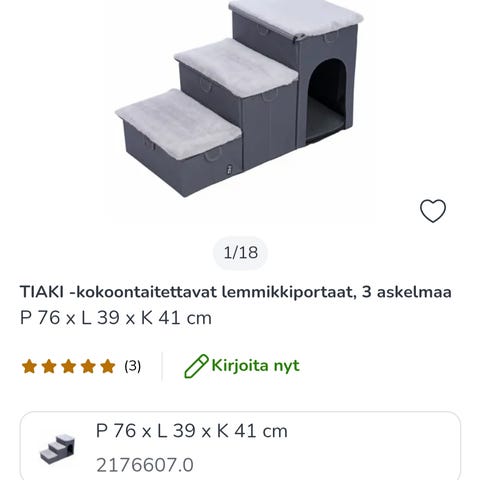This screenshot has width=480, height=480.
Task: Open the main product image gallery
Action: tap(239, 99)
